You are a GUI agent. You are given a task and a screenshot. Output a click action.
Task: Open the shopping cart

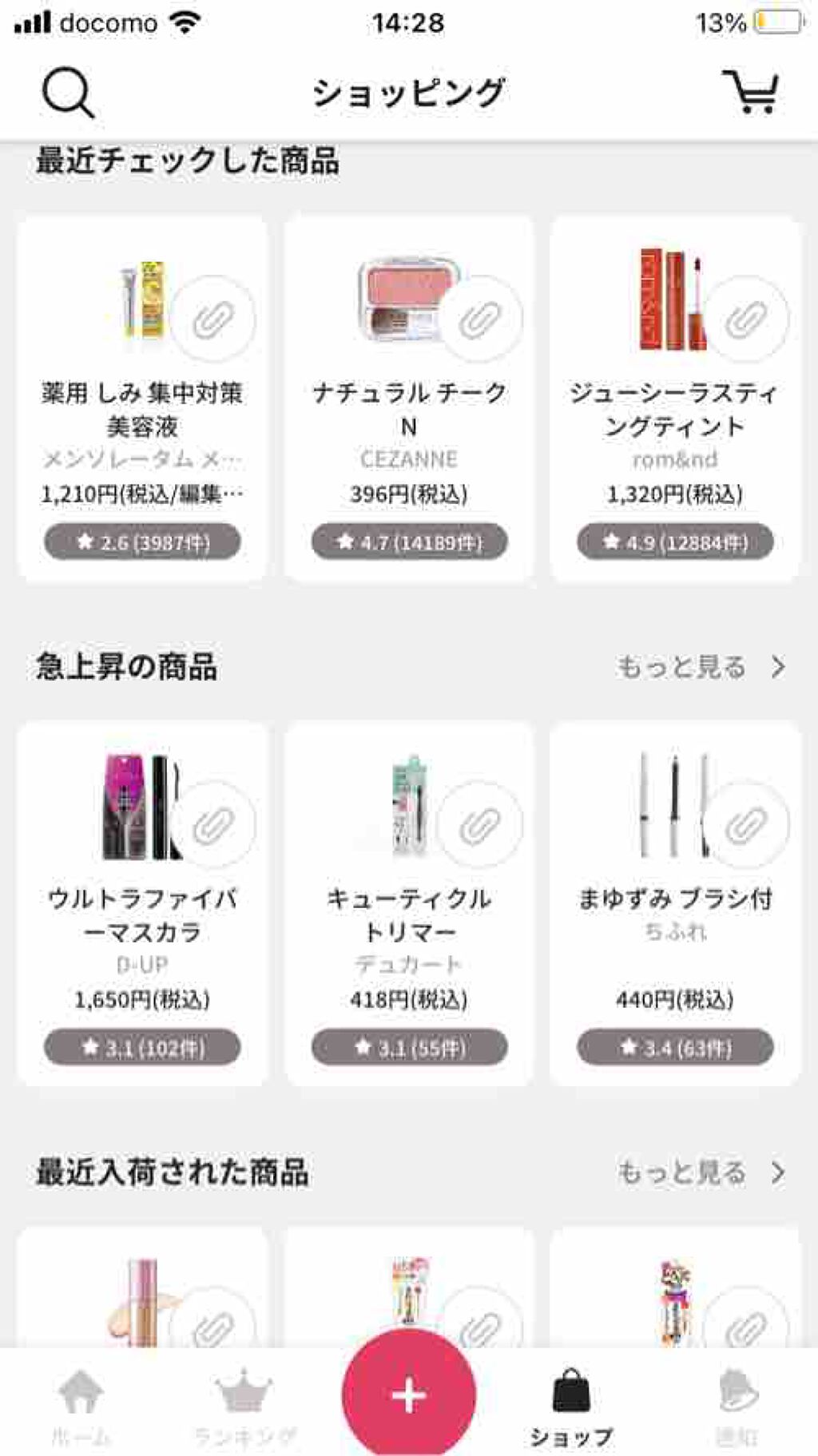tap(752, 93)
